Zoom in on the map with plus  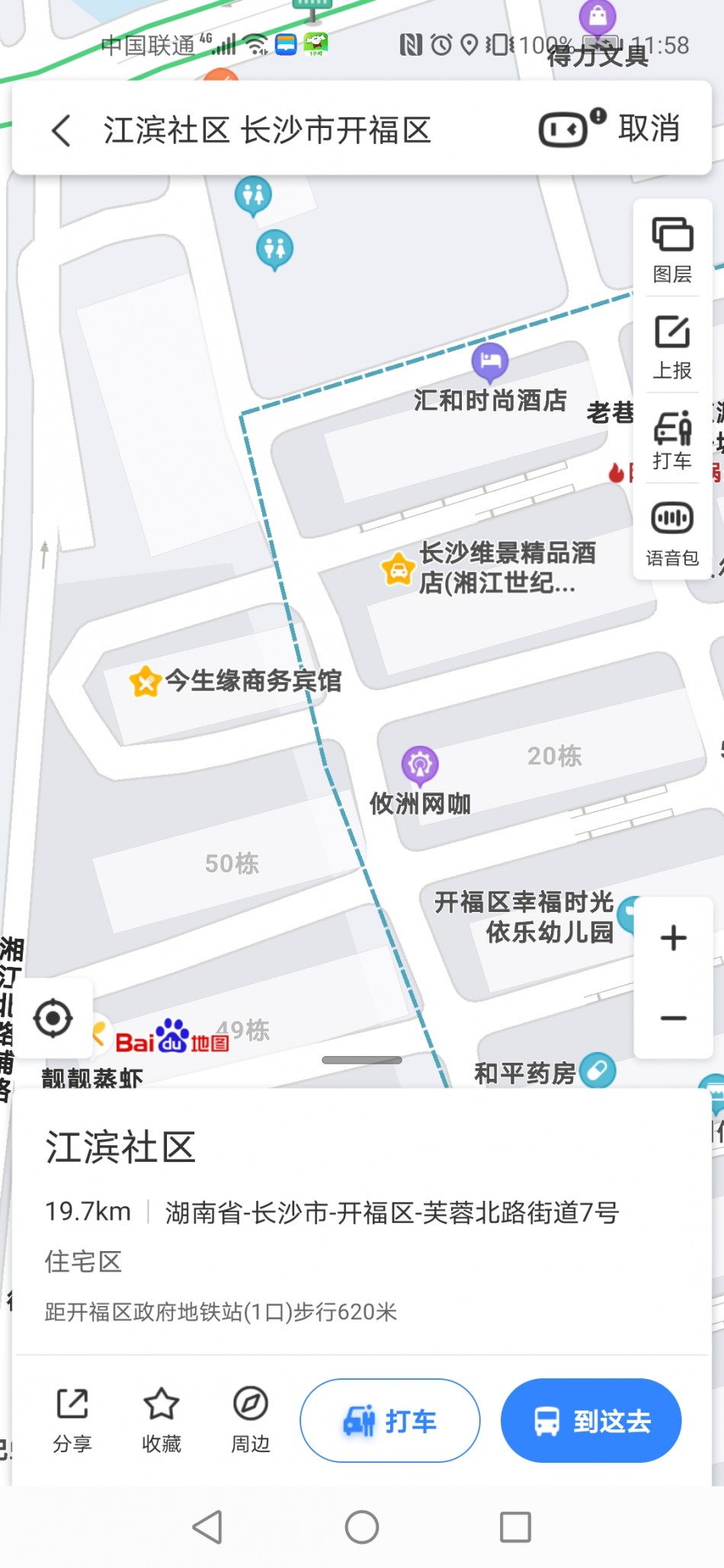point(674,938)
